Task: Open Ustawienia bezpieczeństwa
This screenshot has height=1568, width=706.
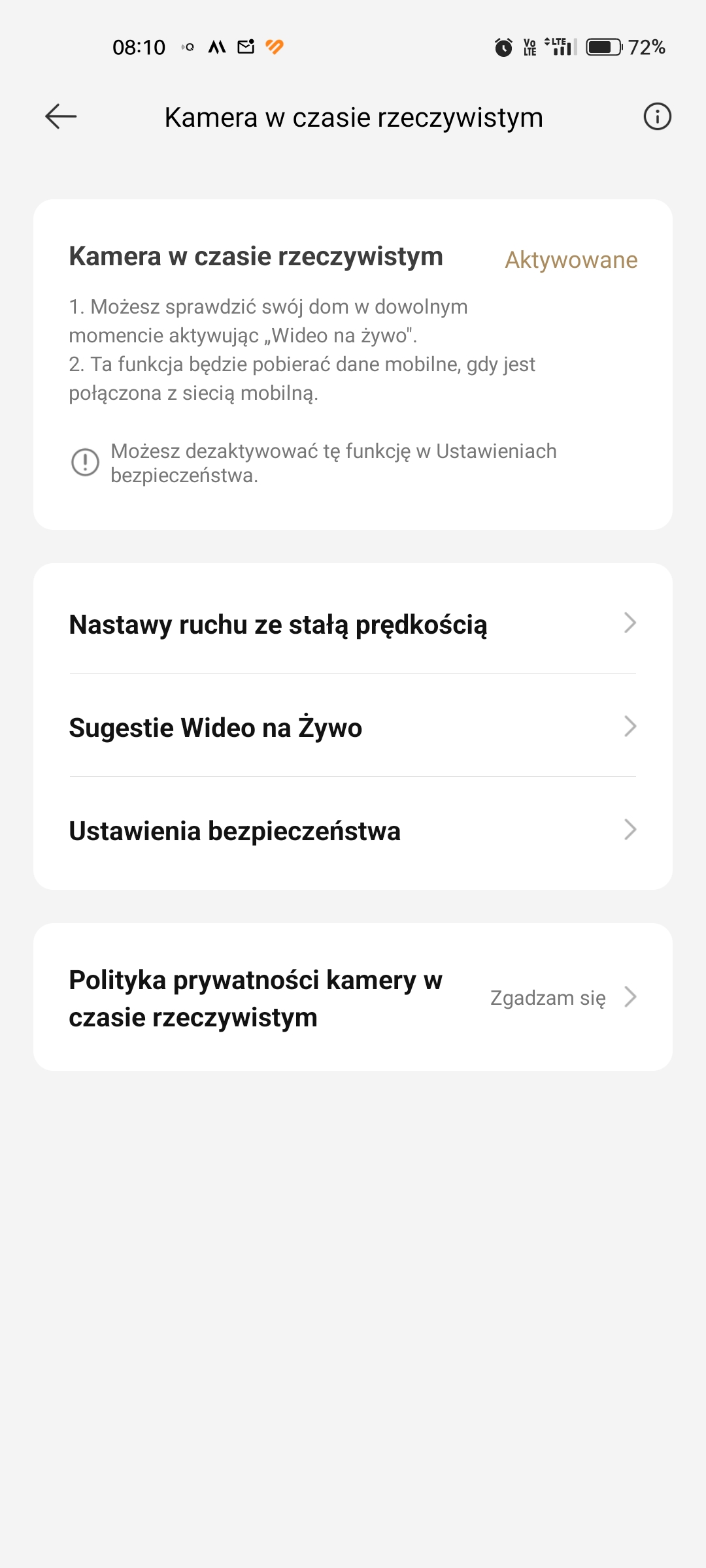Action: (x=353, y=830)
